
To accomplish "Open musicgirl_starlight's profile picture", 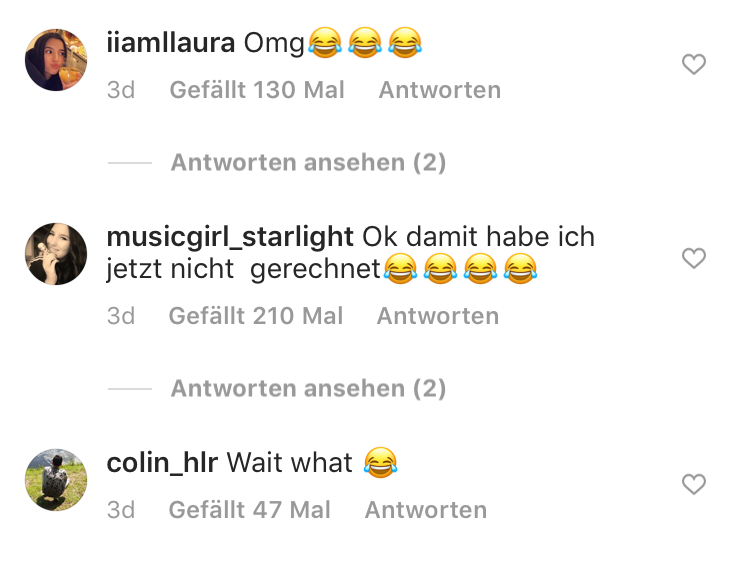I will click(56, 254).
